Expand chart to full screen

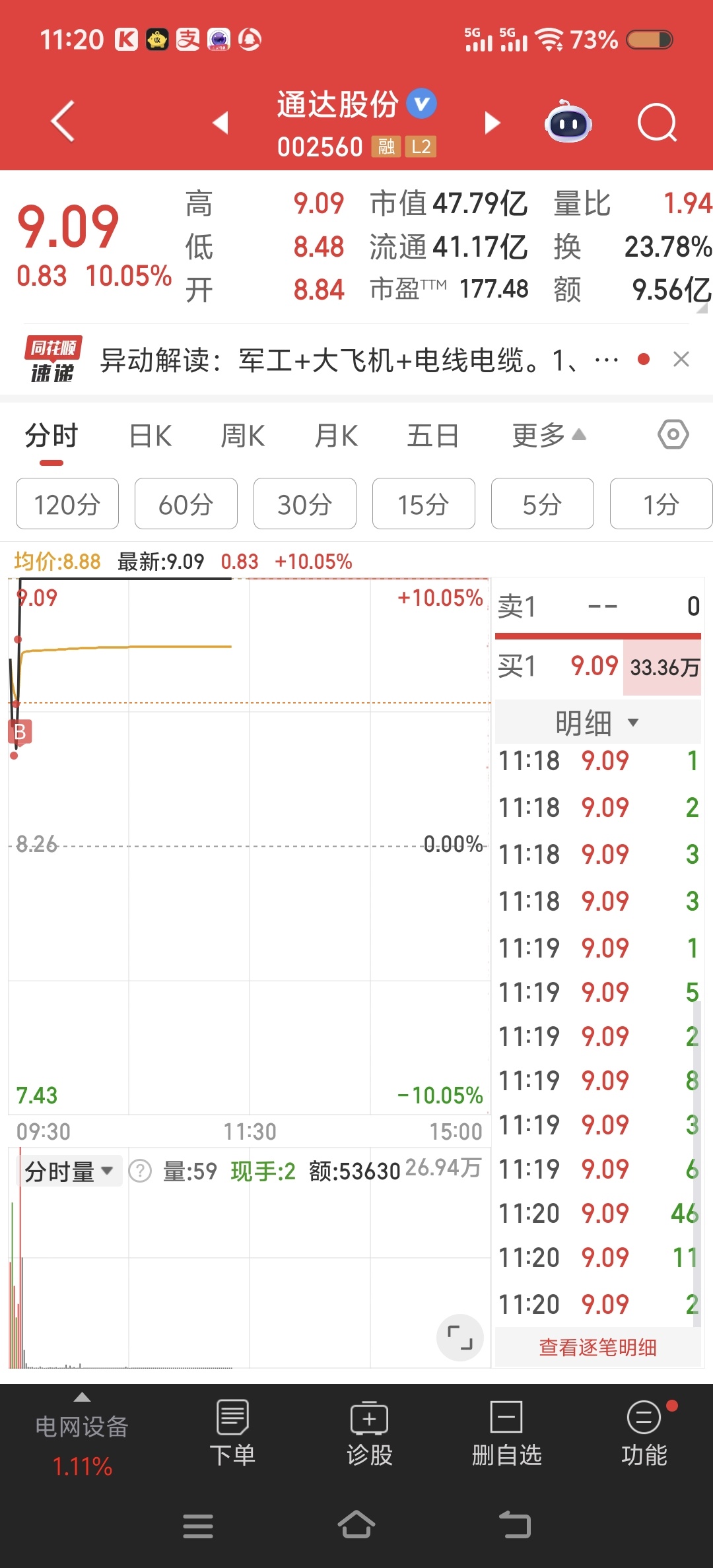coord(460,1338)
